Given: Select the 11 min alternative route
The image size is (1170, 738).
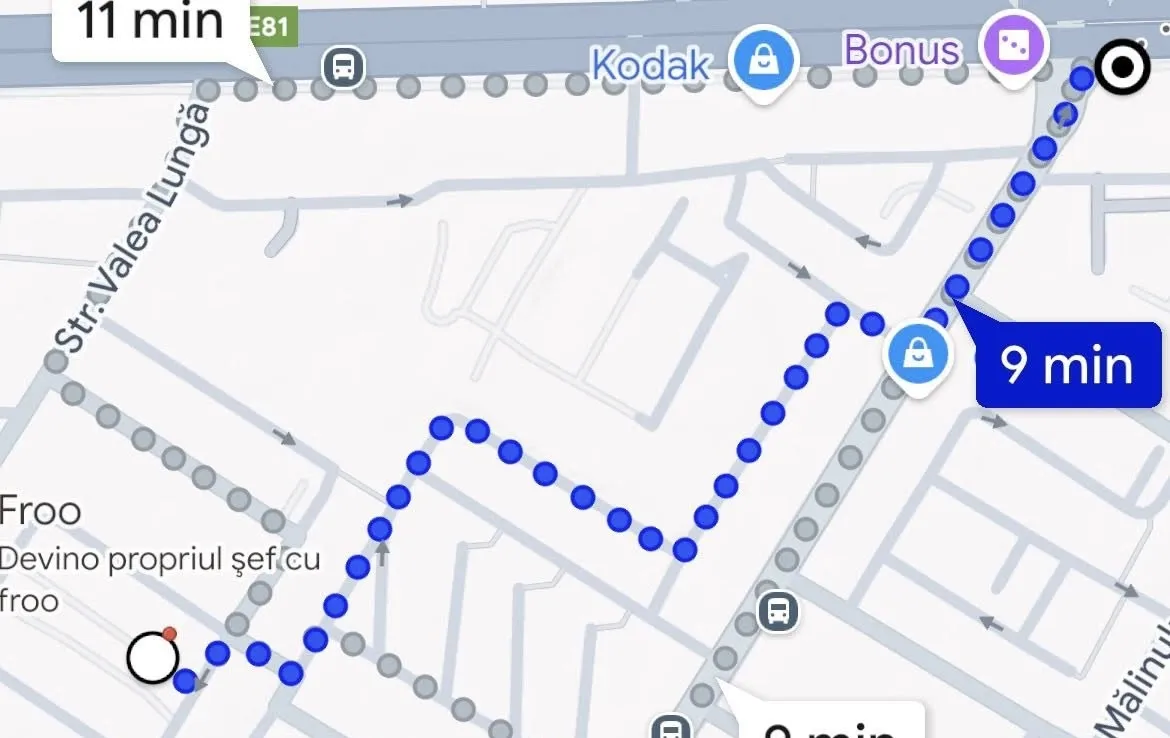Looking at the screenshot, I should tap(150, 25).
